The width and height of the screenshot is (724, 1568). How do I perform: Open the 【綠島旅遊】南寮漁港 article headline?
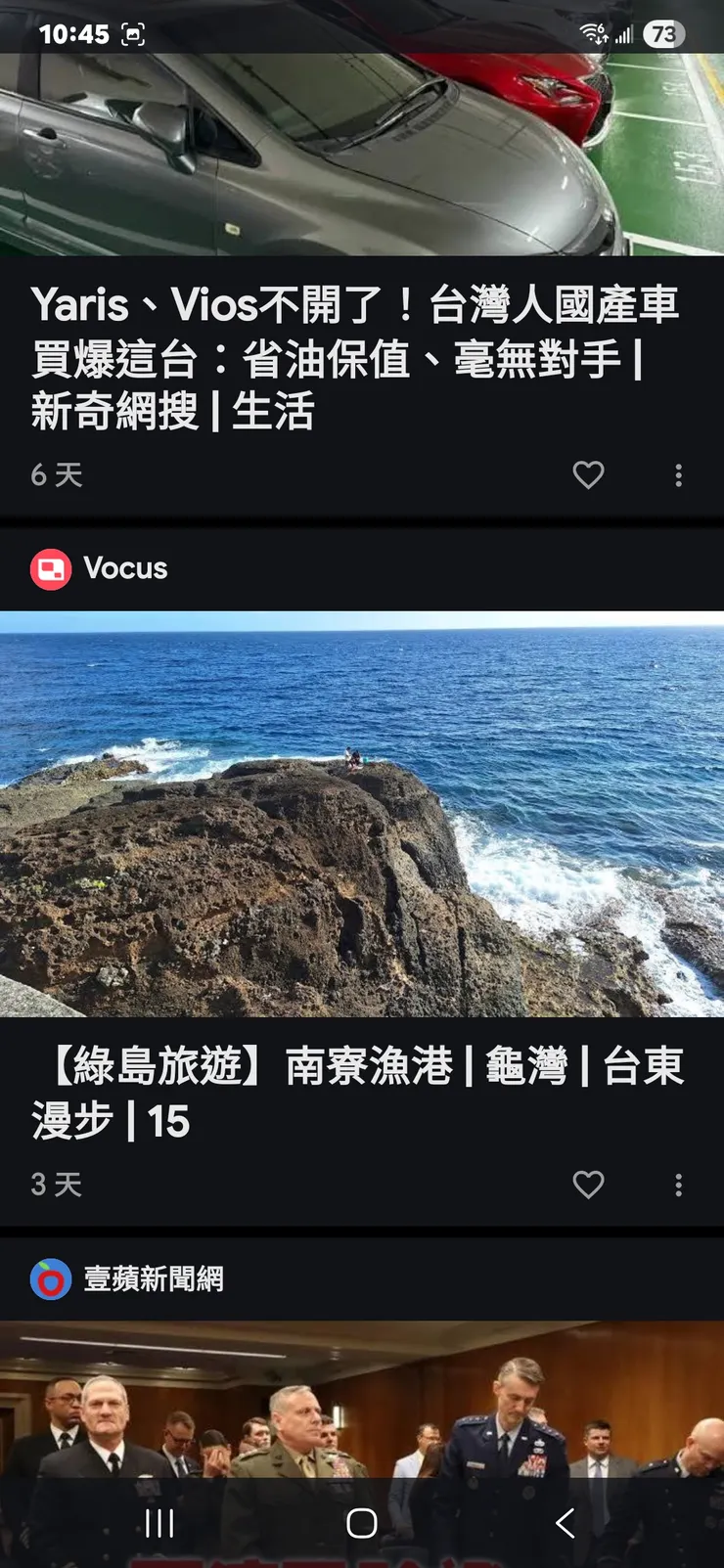357,1094
